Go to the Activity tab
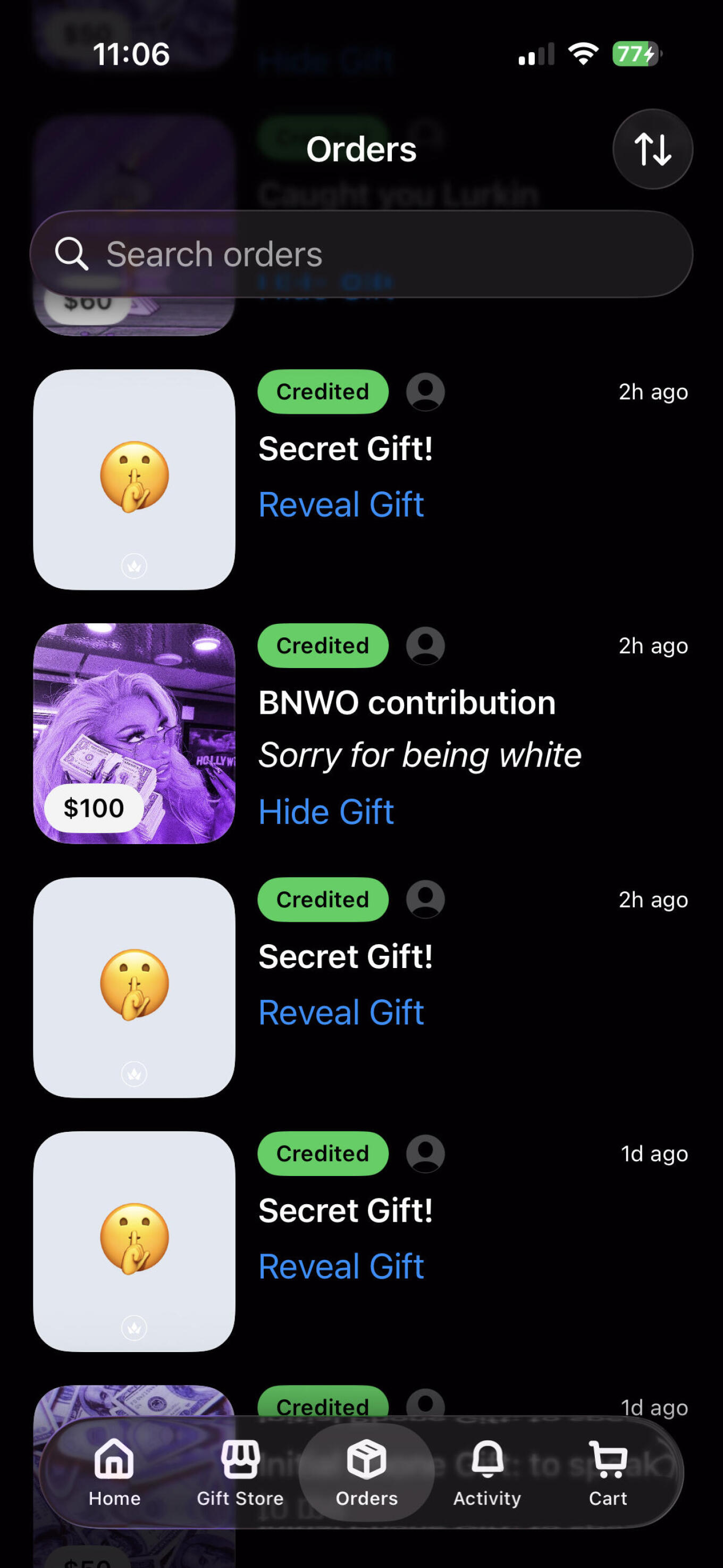The image size is (723, 1568). (x=487, y=1472)
